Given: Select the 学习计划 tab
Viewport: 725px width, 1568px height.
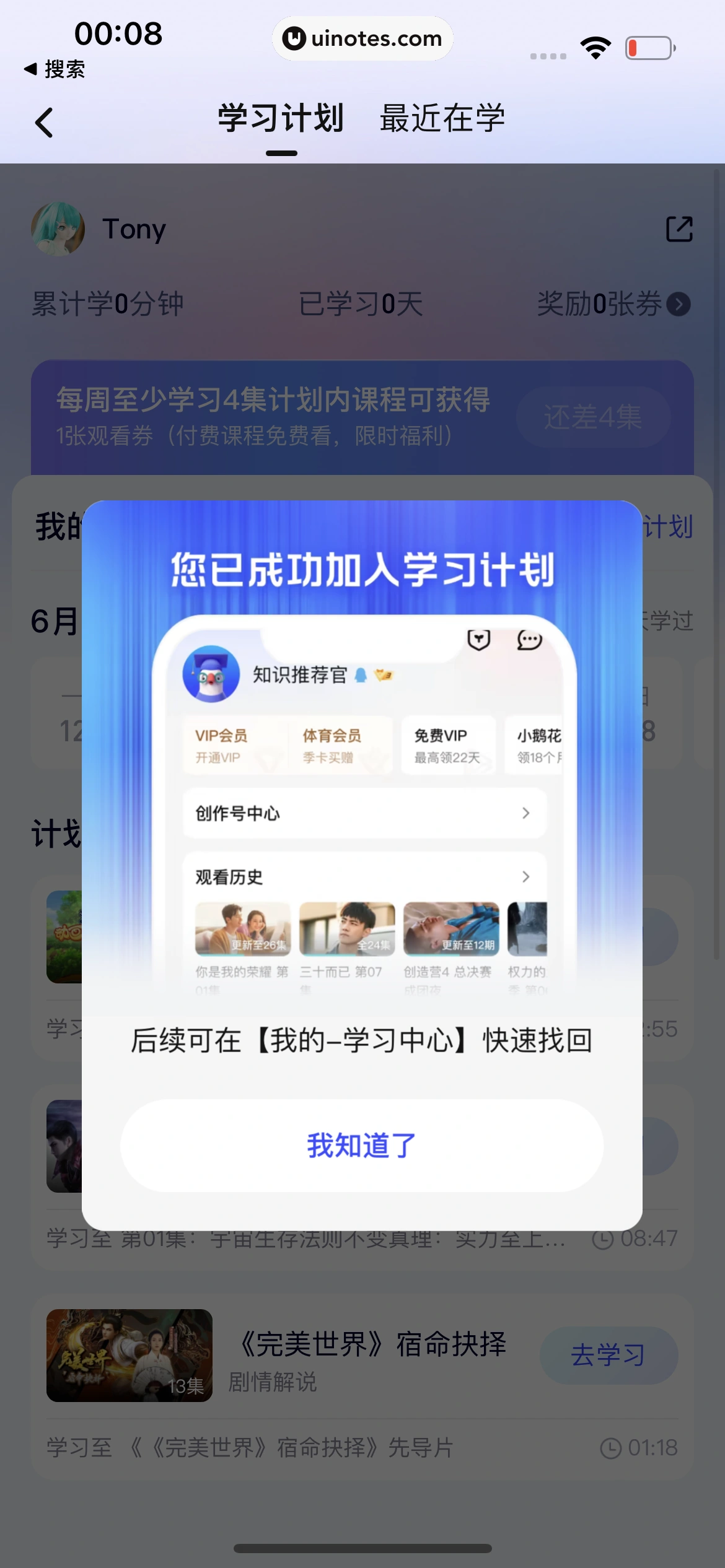Looking at the screenshot, I should [x=281, y=118].
